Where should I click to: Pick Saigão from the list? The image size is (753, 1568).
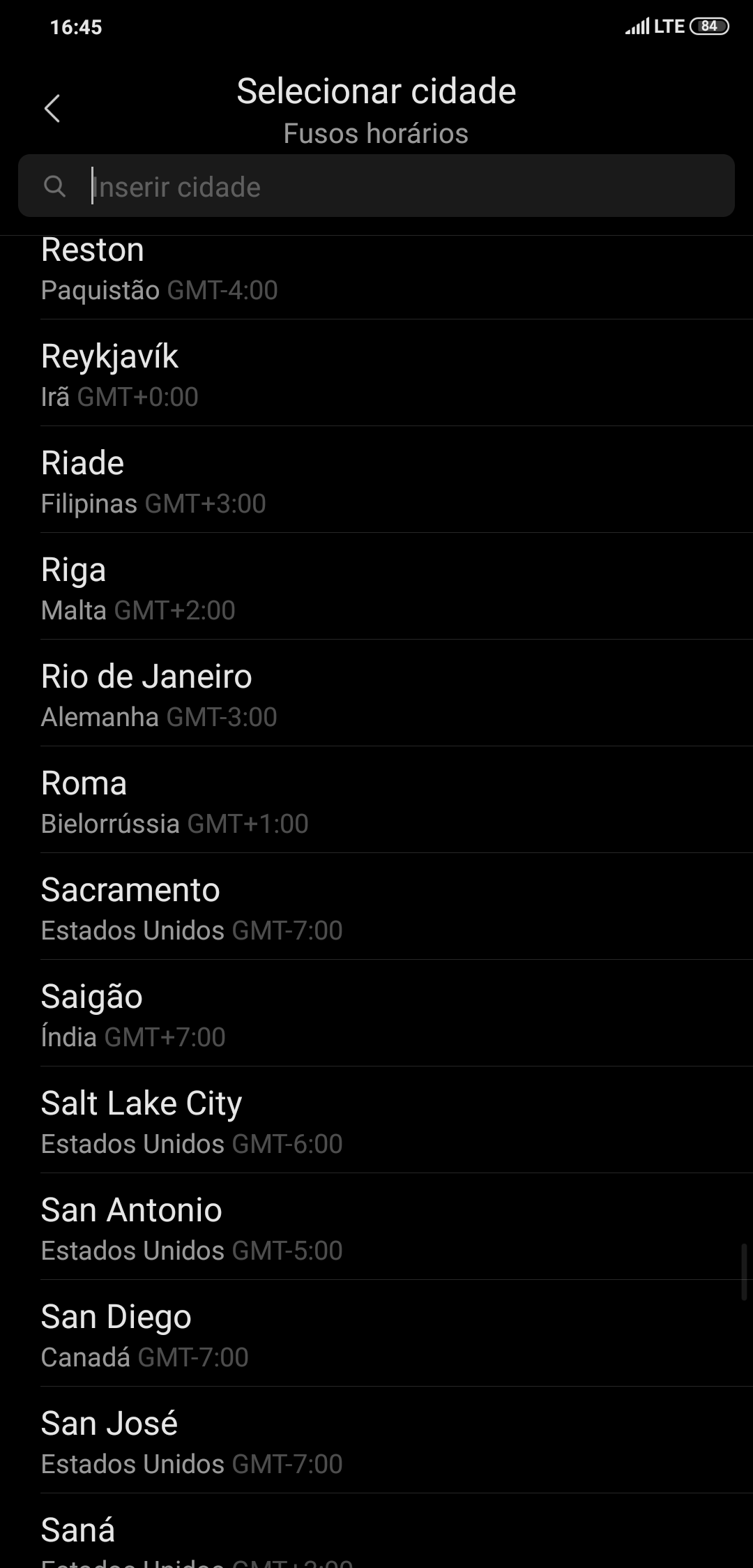376,1013
